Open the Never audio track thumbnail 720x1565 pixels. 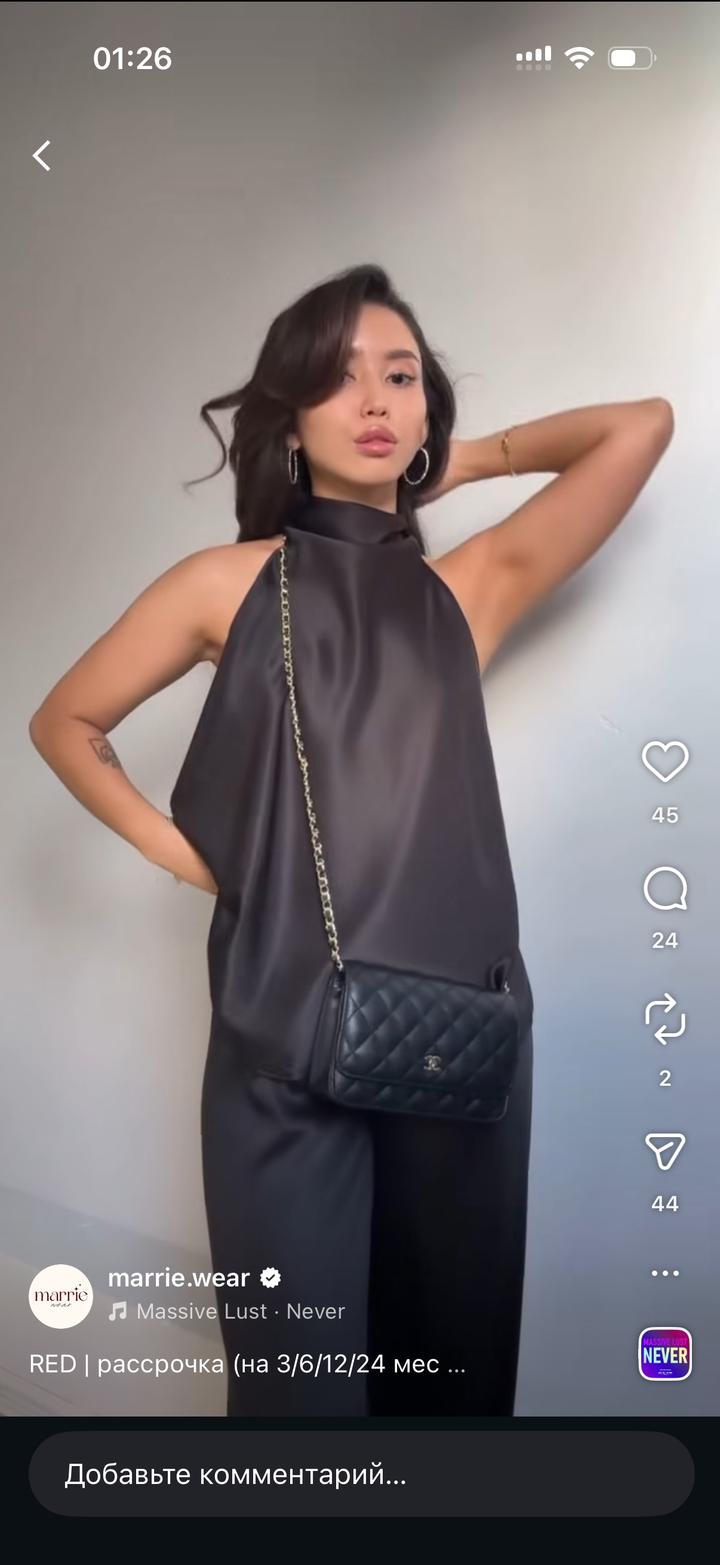pos(665,1354)
